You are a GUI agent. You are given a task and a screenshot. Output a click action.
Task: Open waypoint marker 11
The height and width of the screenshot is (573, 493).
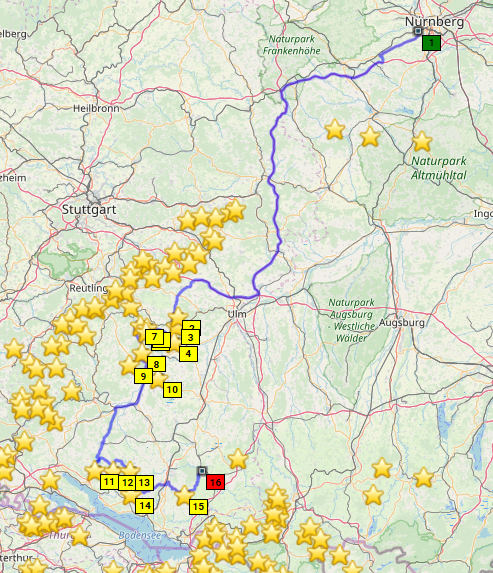click(x=109, y=482)
